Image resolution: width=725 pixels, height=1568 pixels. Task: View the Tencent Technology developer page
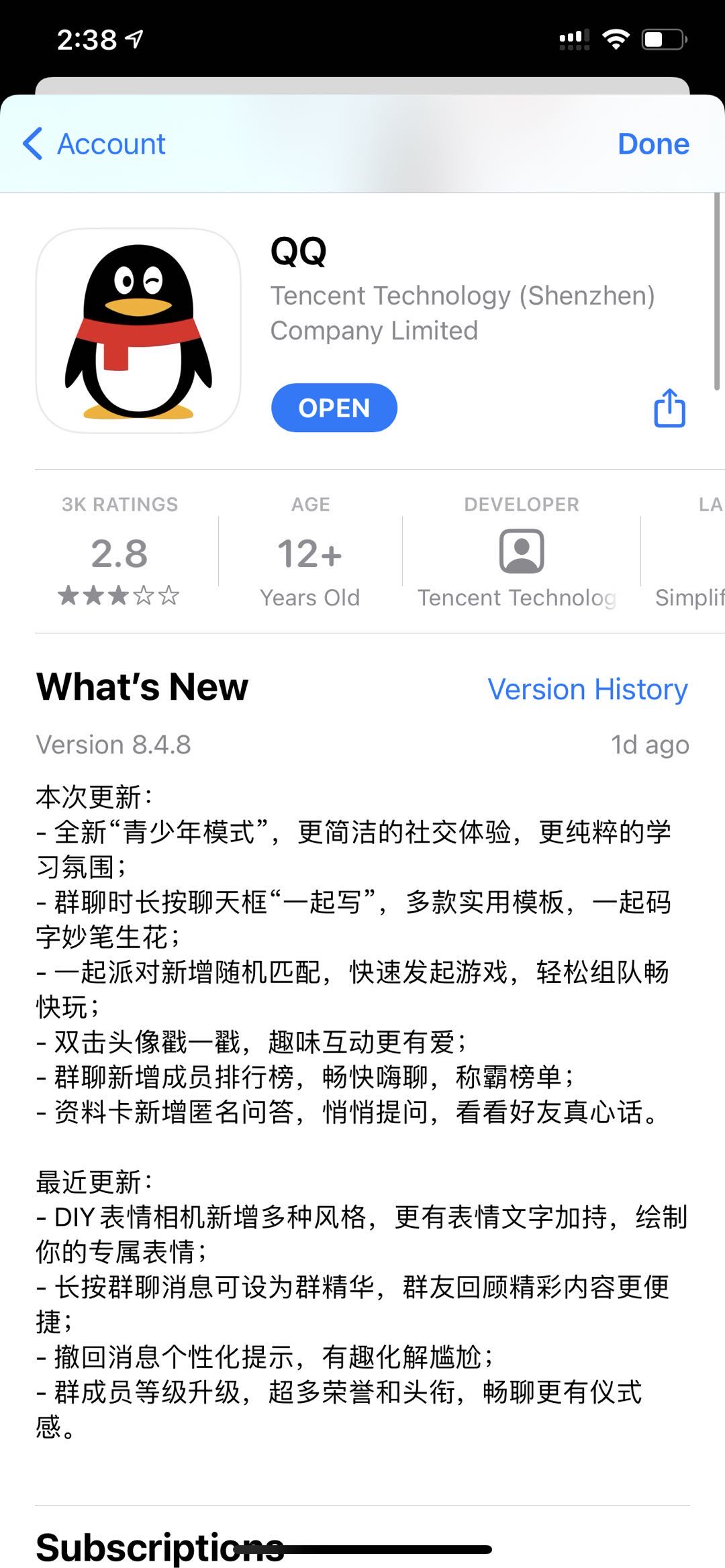click(x=521, y=552)
